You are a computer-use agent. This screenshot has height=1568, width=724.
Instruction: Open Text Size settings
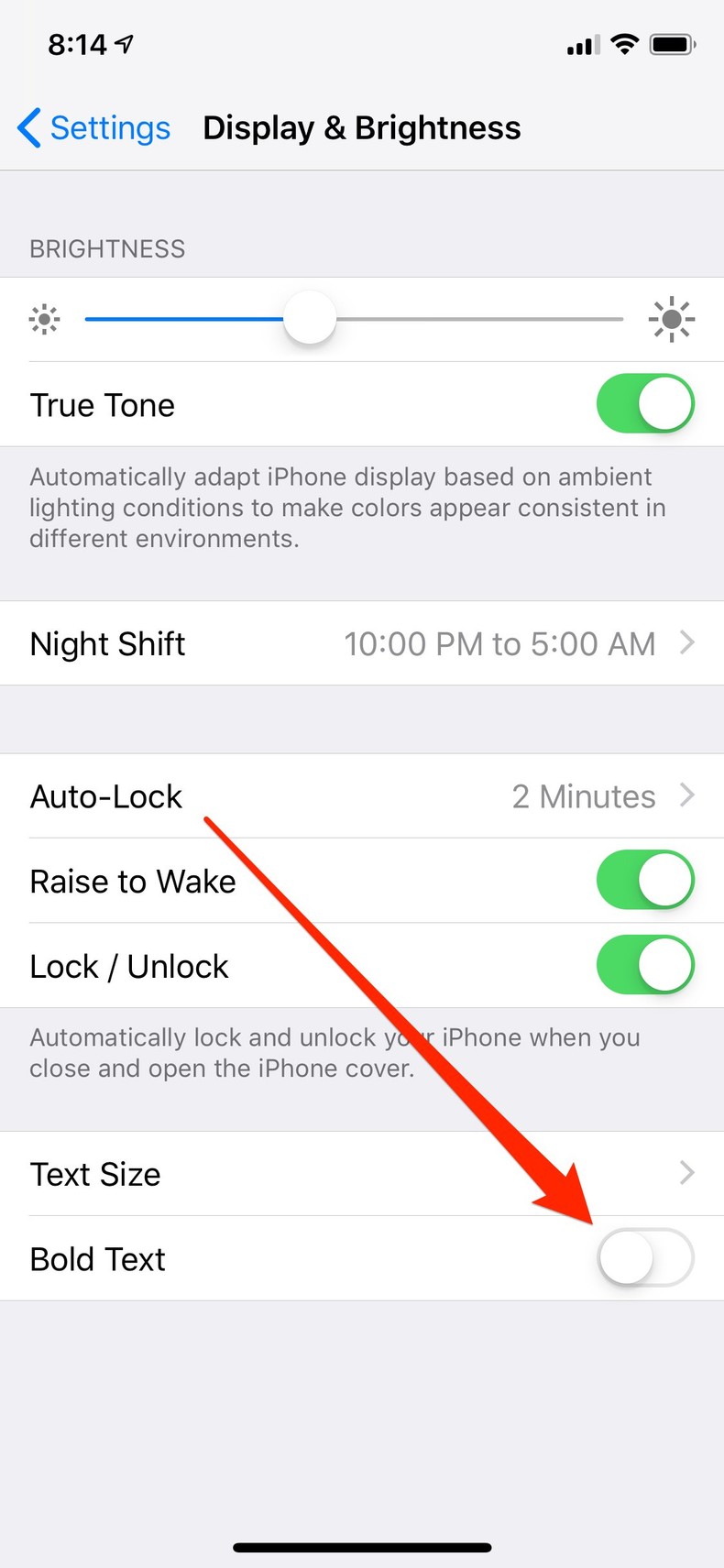[362, 1173]
